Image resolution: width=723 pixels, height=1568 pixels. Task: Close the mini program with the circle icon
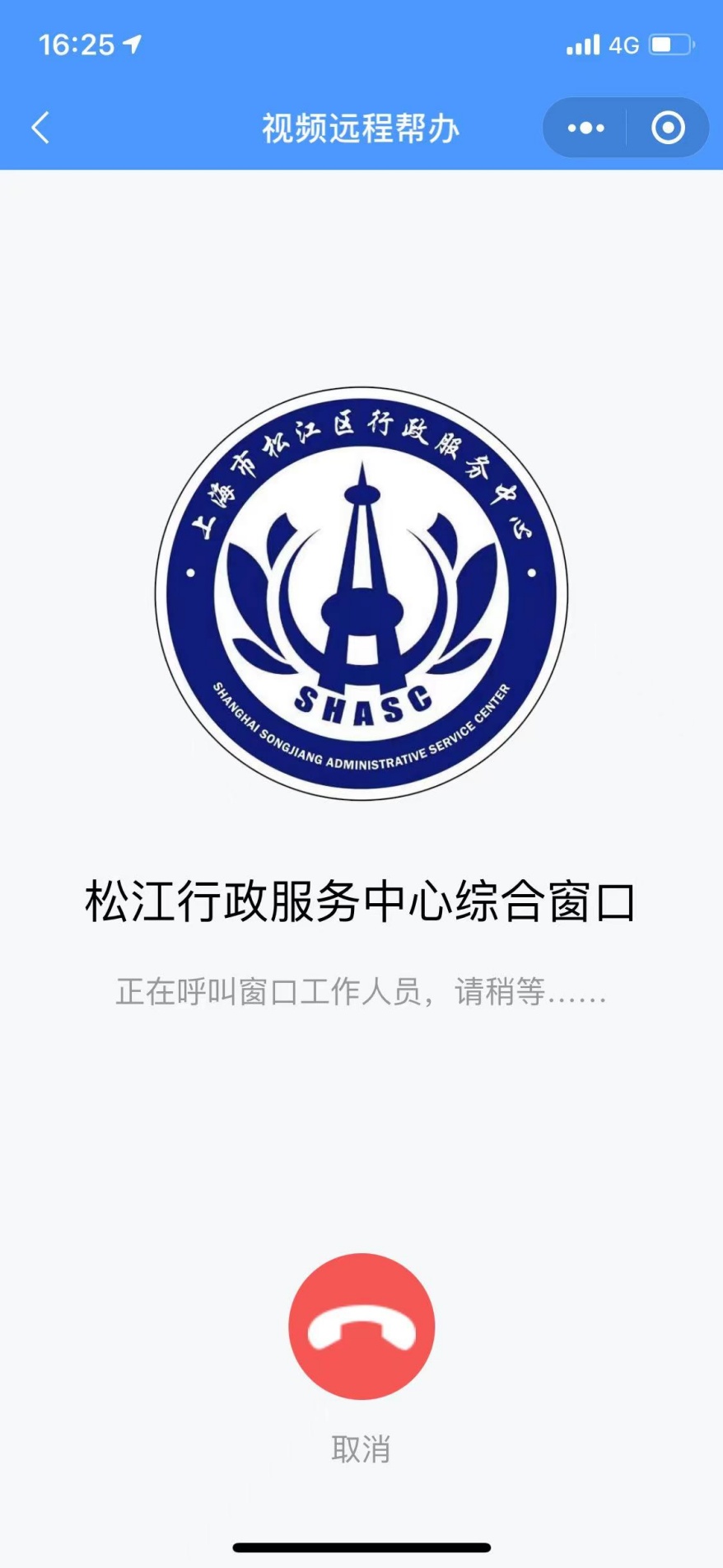coord(668,128)
